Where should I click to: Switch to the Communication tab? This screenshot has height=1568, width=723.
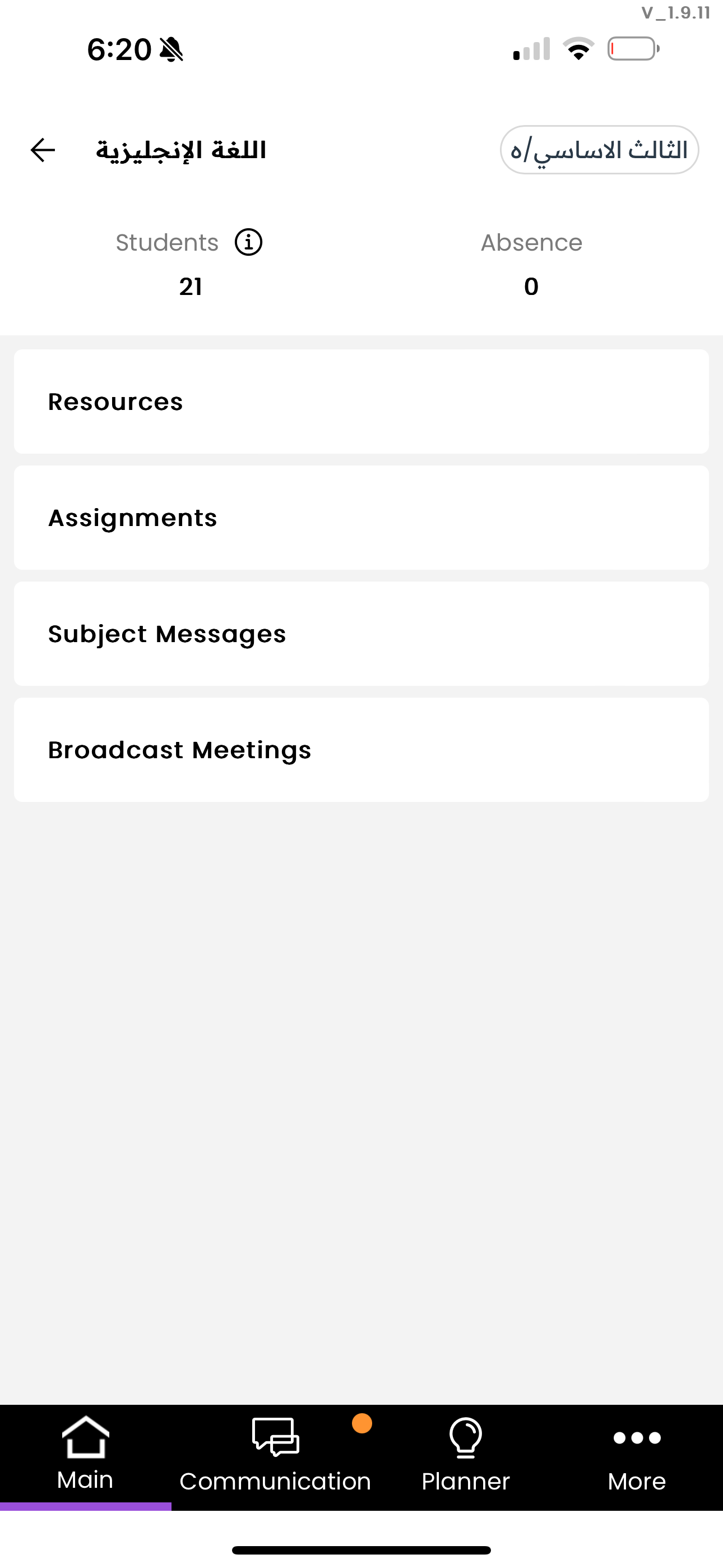[275, 1456]
